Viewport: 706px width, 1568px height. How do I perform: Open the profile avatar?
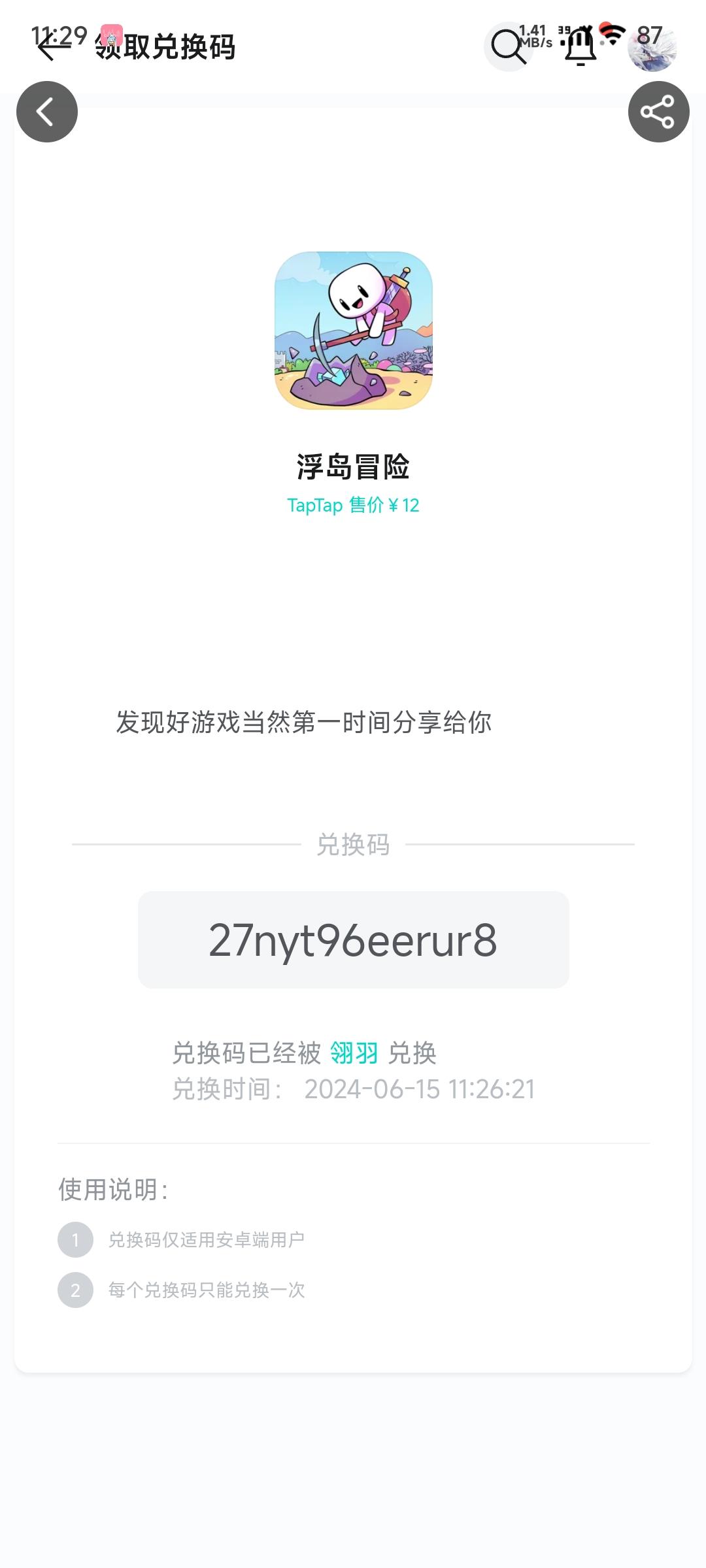tap(652, 47)
